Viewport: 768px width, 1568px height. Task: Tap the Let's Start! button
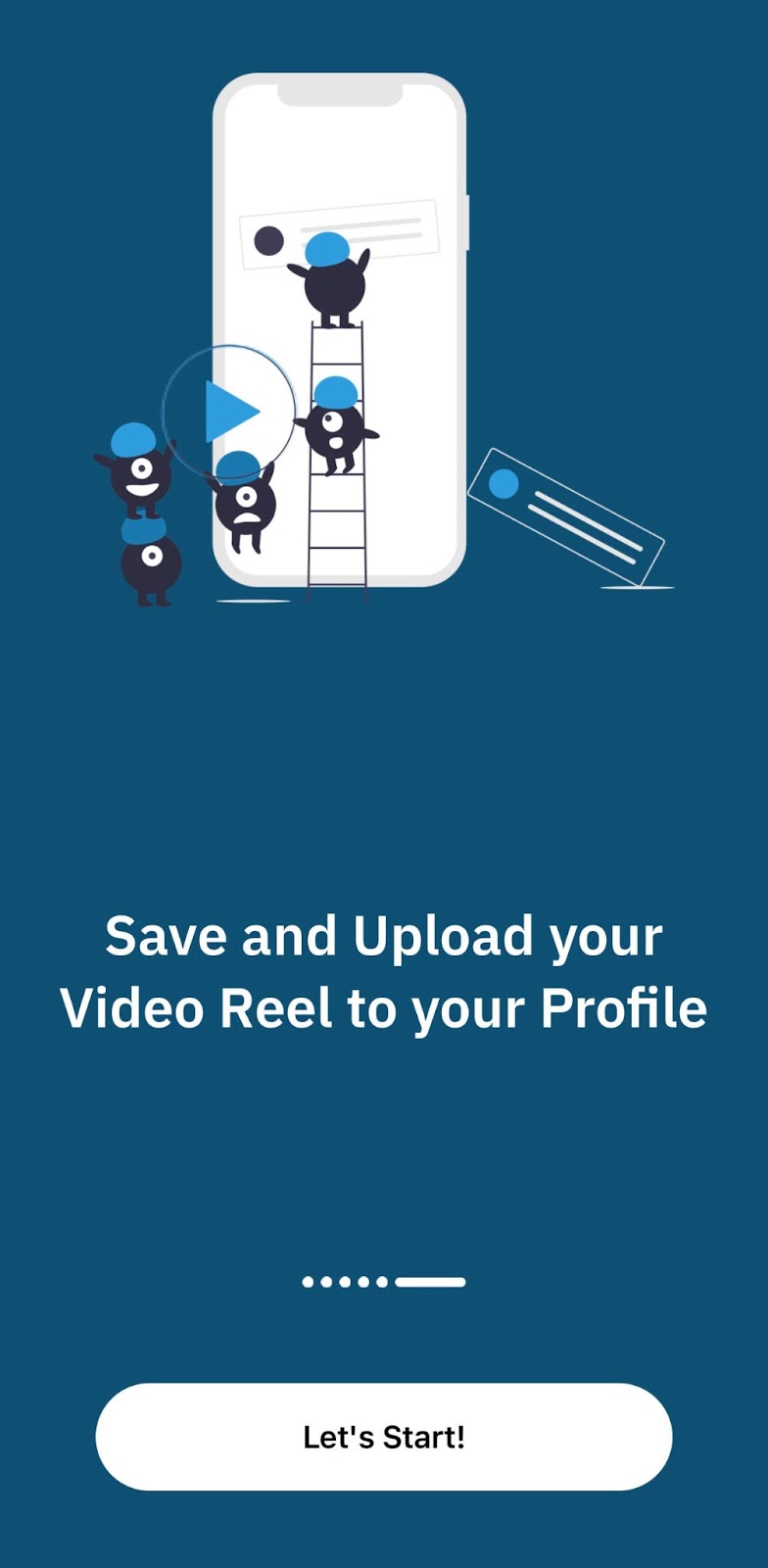384,1437
